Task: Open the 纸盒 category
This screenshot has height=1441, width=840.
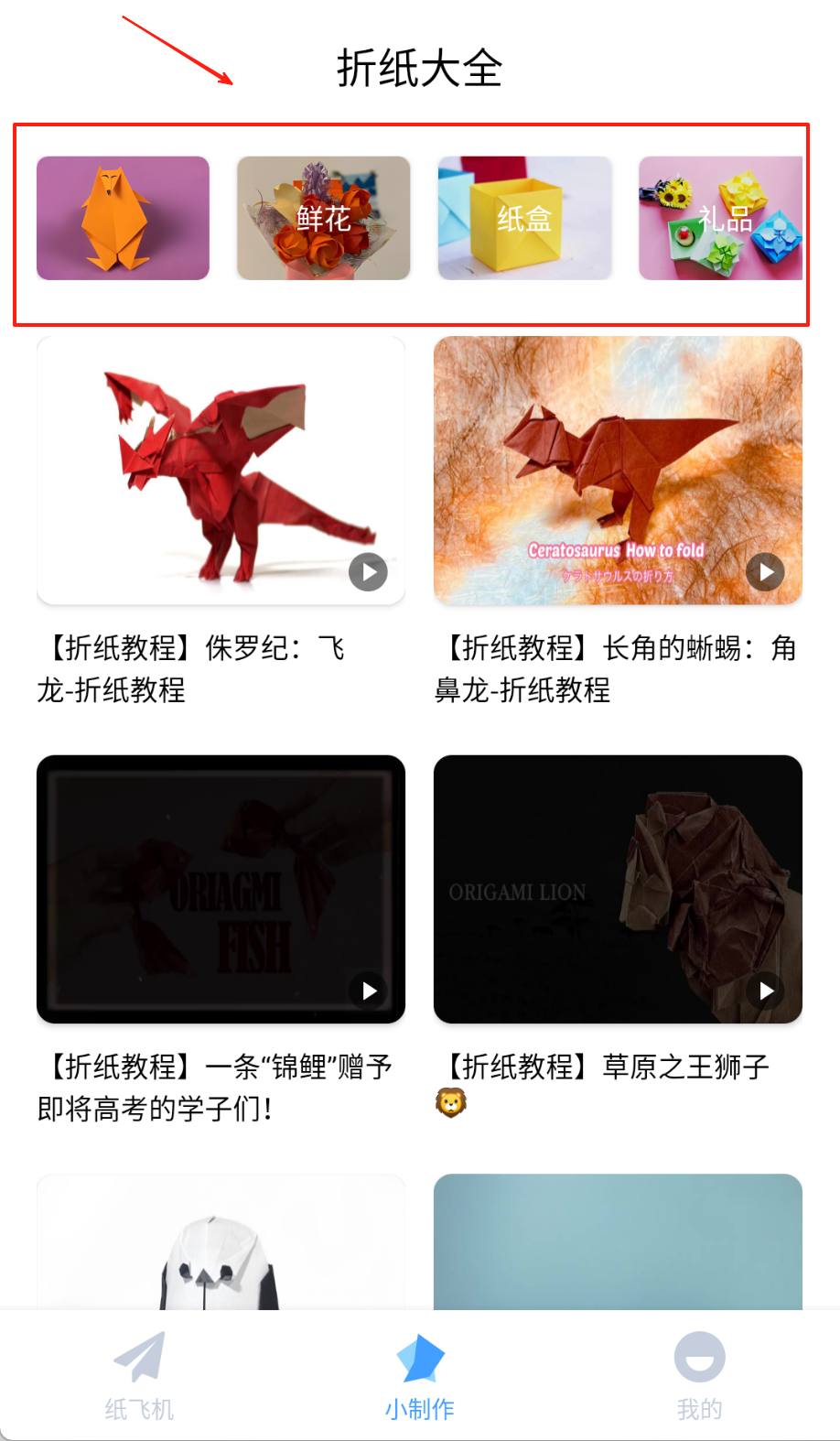Action: [524, 218]
